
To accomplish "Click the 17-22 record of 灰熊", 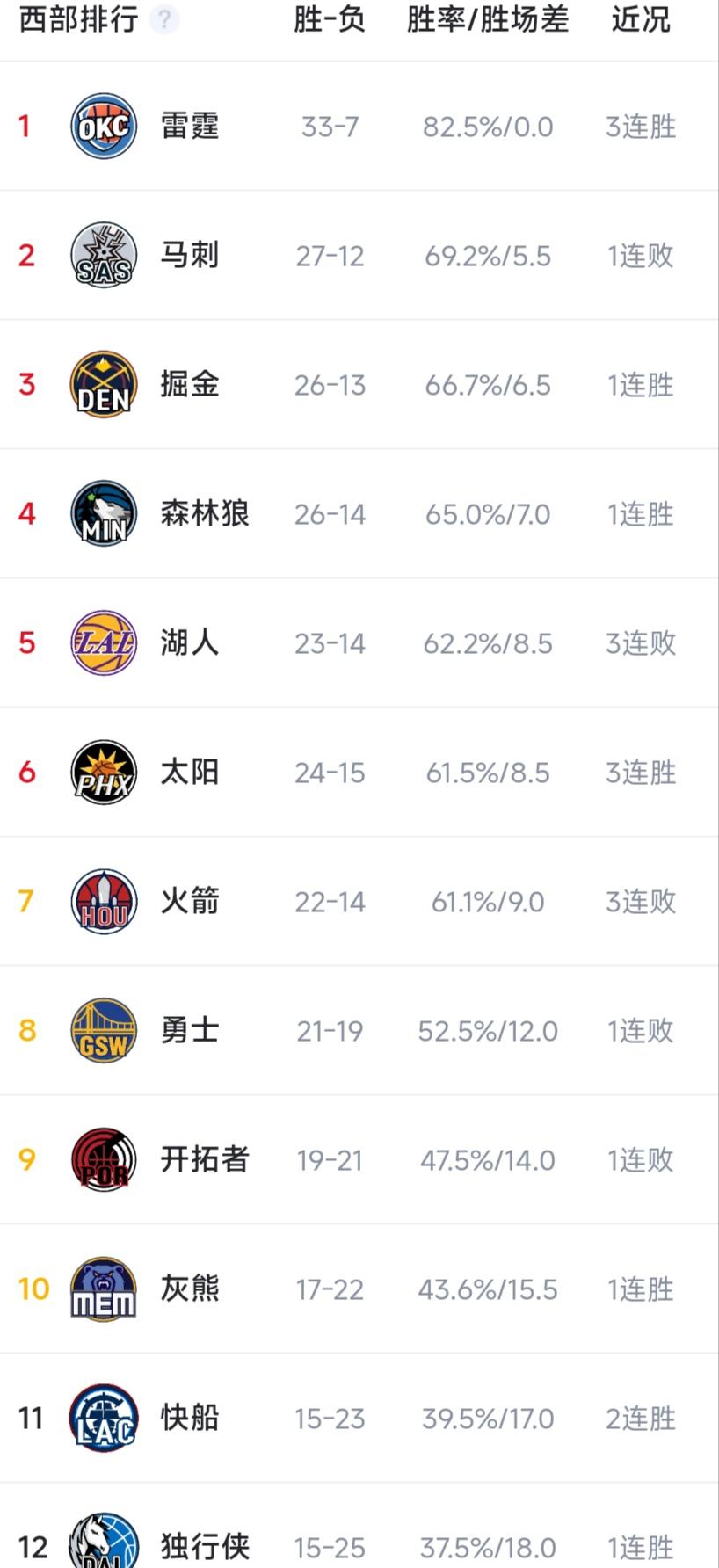I will [x=329, y=1289].
